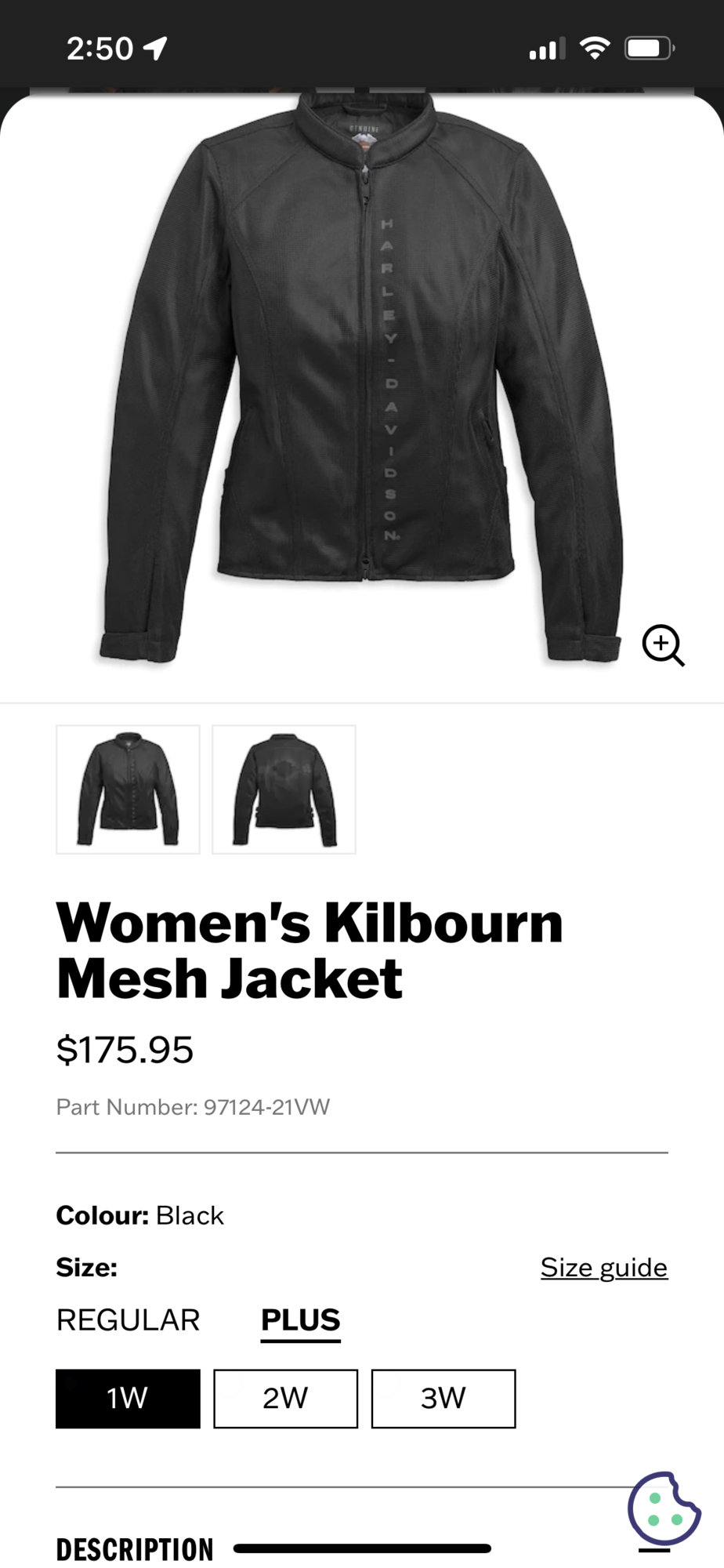Collapse the Description section
Viewport: 724px width, 1568px height.
[653, 1549]
